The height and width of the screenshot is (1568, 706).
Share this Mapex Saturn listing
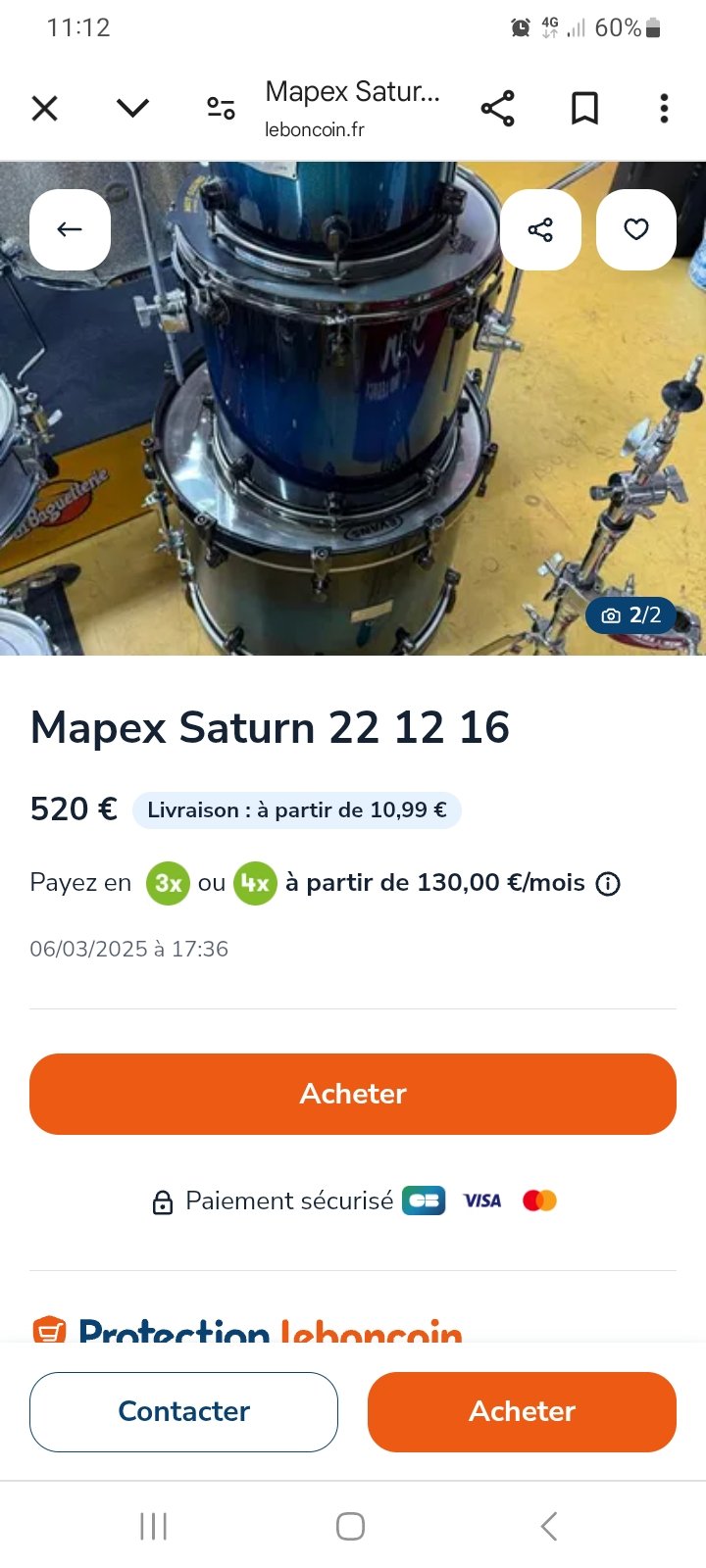click(540, 229)
